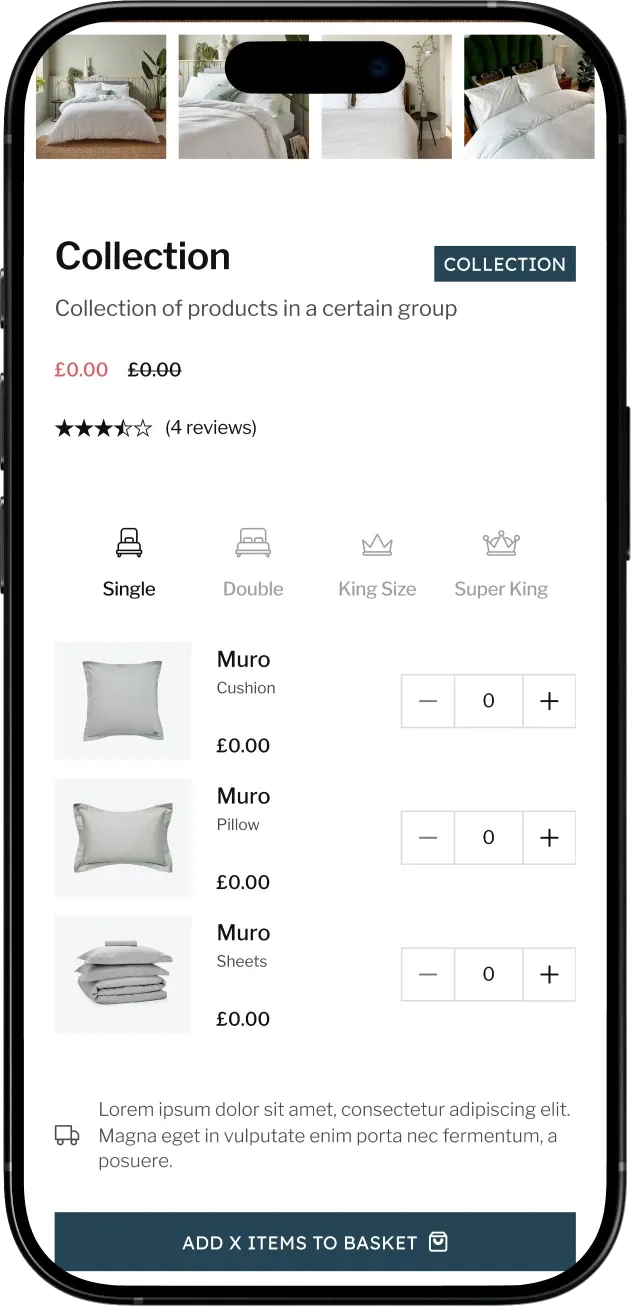
Task: Open the Muro Sheets product image
Action: pyautogui.click(x=123, y=974)
